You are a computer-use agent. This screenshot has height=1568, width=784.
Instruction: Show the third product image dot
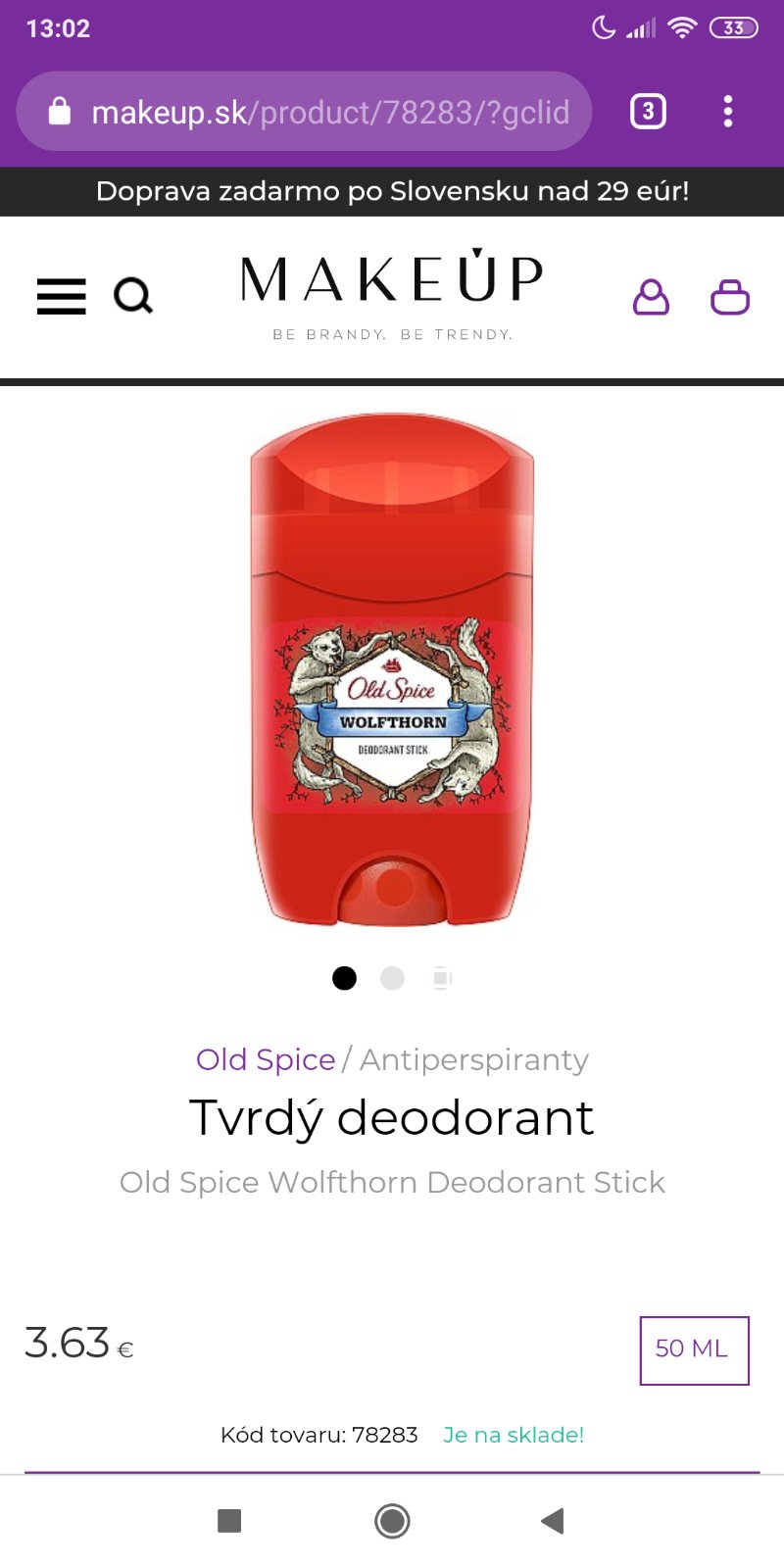441,978
